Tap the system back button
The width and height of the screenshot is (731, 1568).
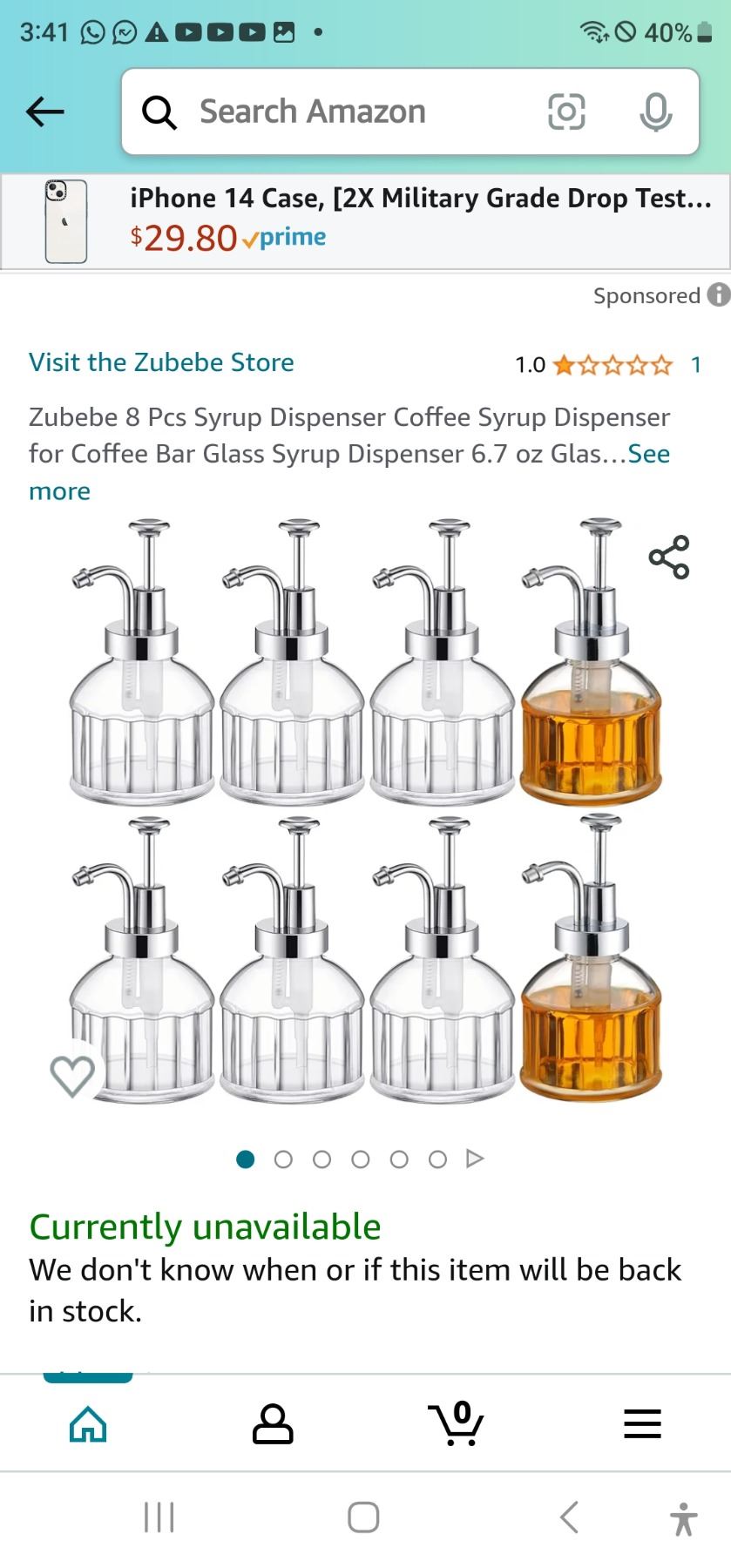[569, 1517]
